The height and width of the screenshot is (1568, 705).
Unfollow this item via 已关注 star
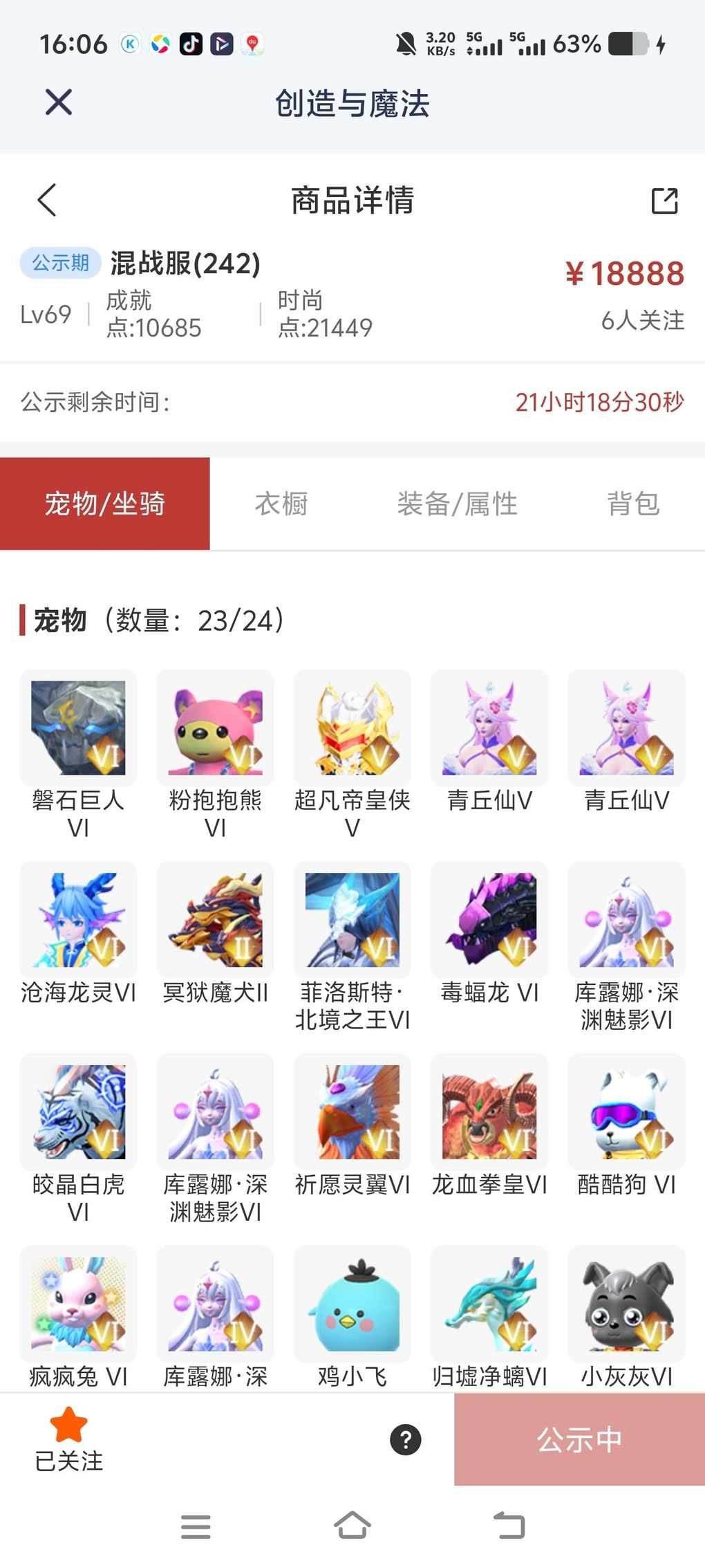pyautogui.click(x=68, y=1439)
